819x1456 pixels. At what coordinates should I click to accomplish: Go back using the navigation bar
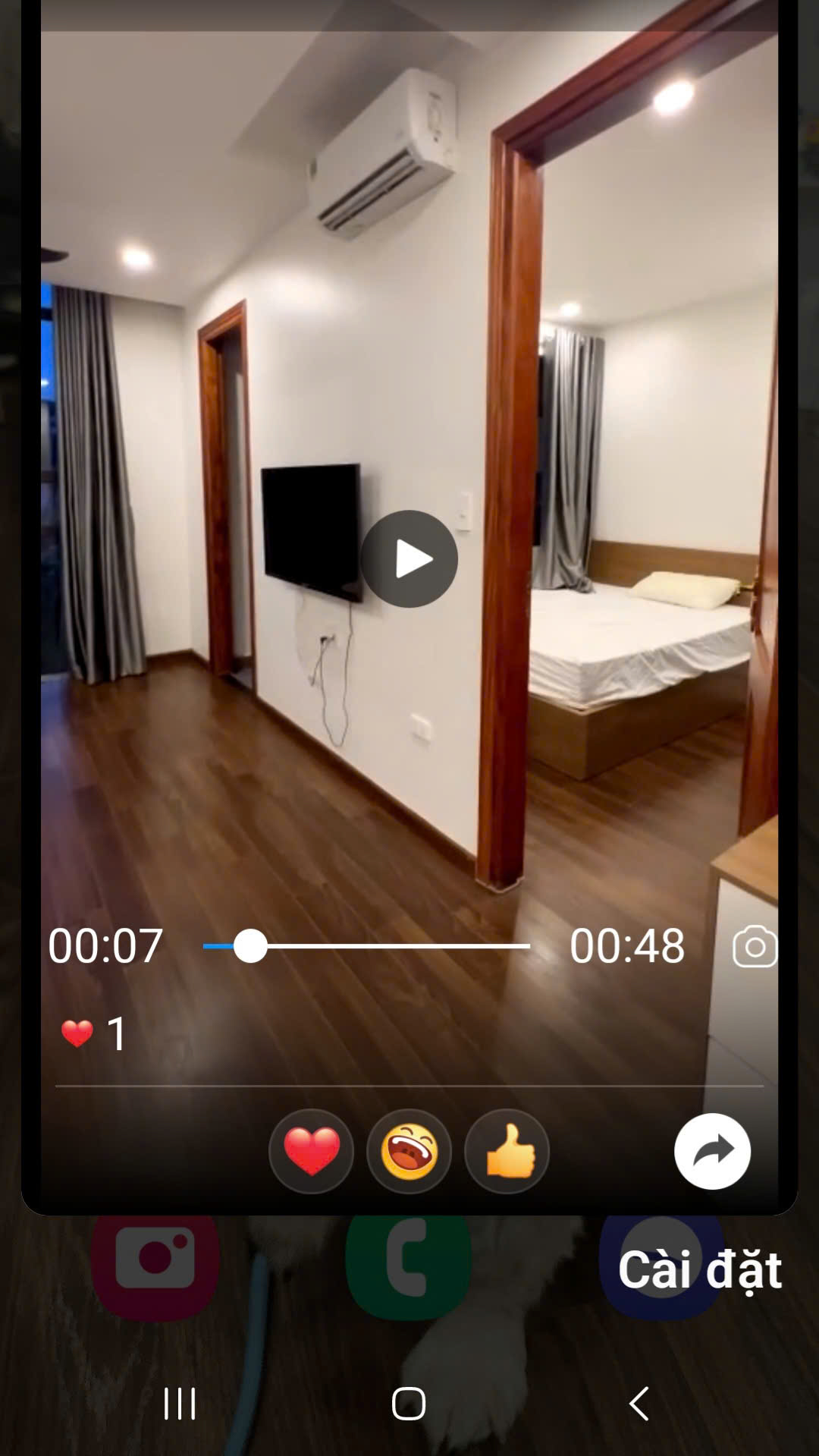coord(639,1403)
